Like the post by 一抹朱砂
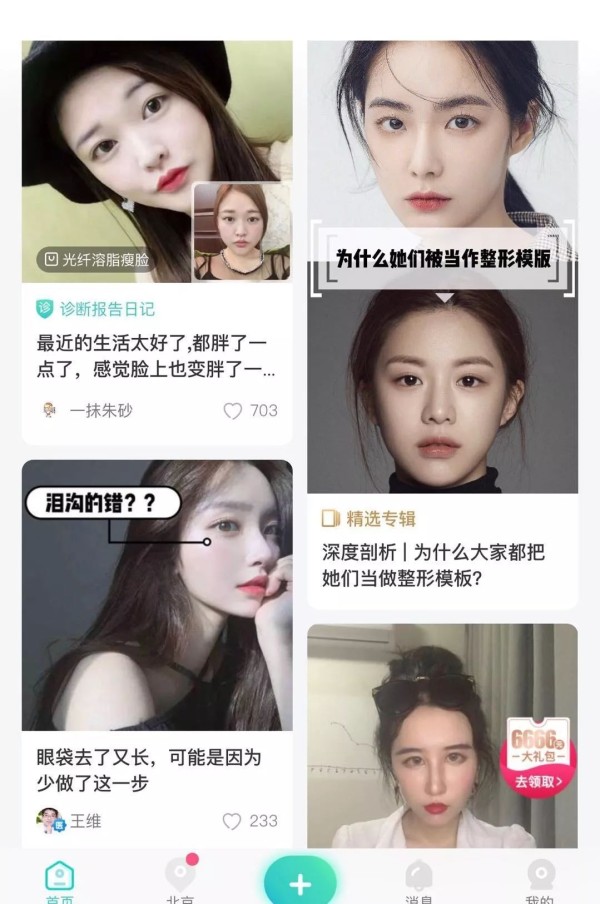 point(233,410)
